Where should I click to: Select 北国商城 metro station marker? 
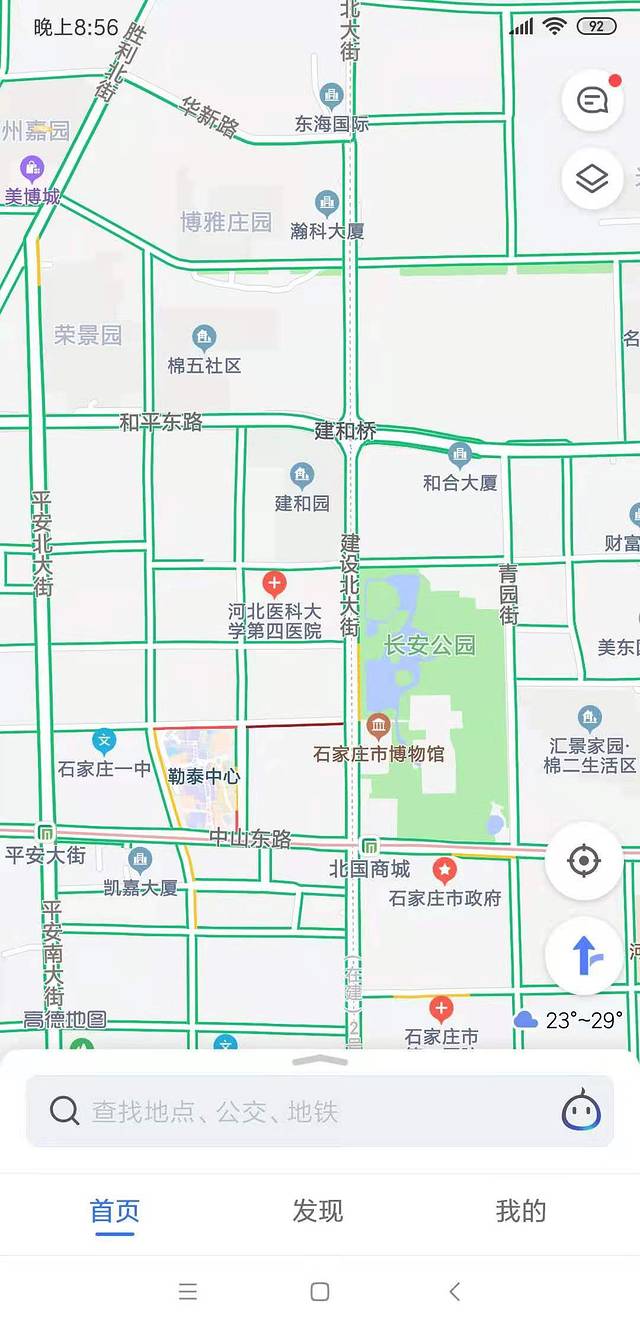click(370, 846)
